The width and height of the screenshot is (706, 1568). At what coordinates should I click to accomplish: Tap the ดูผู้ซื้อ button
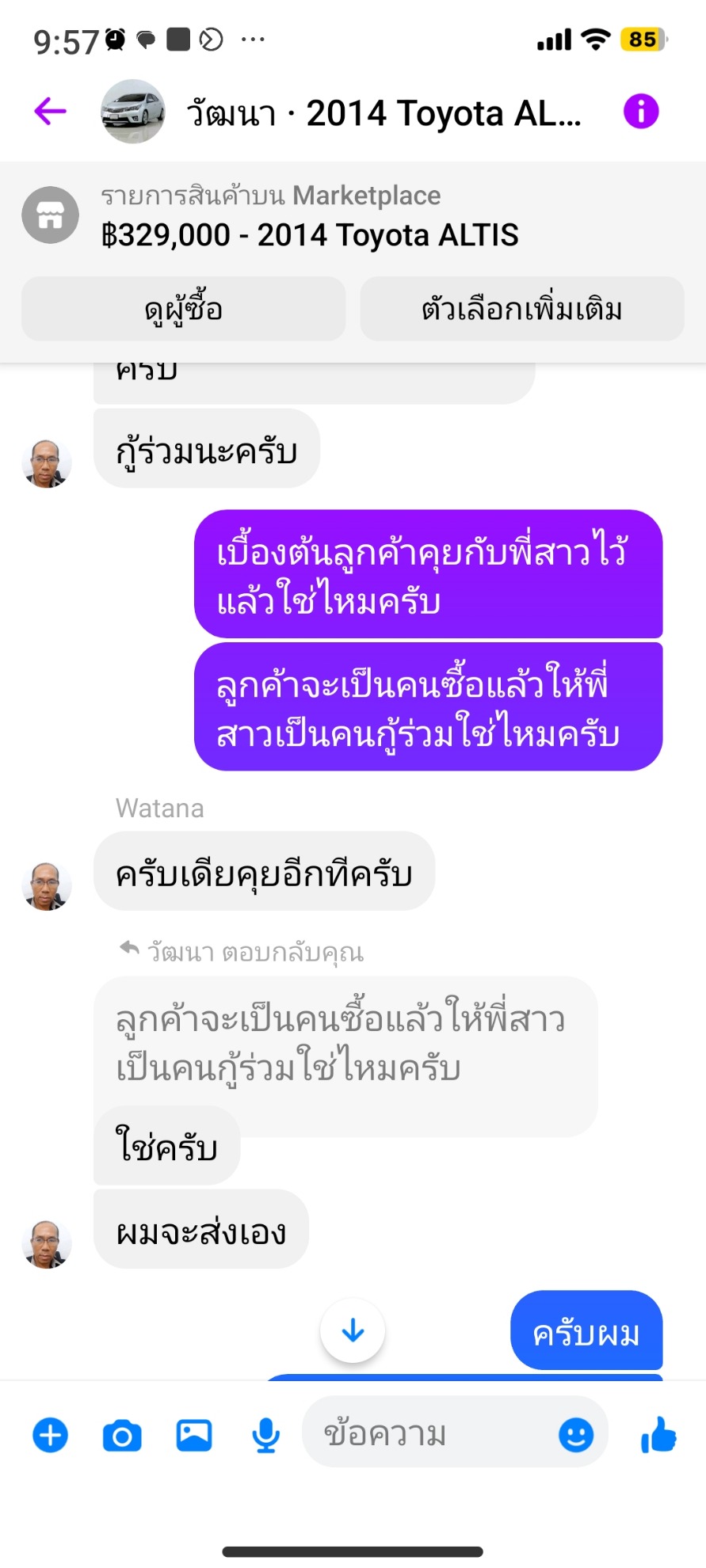(x=184, y=309)
